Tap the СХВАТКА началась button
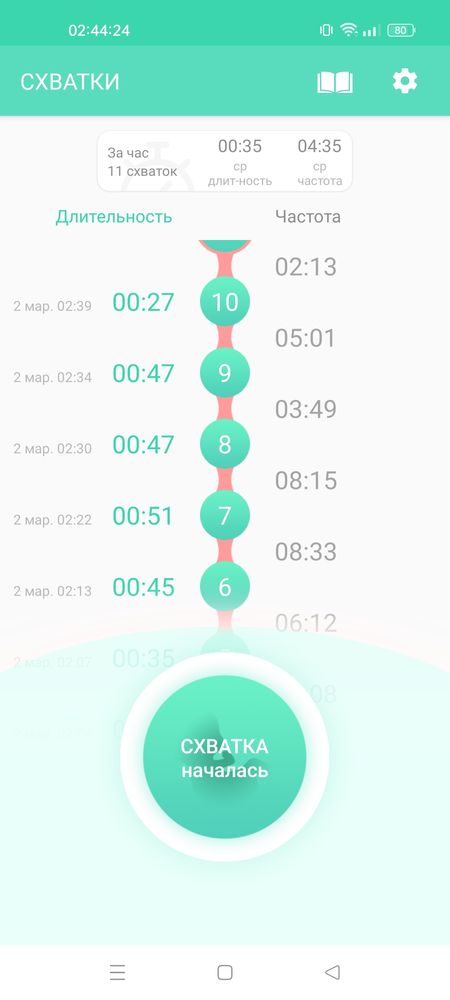The image size is (450, 1000). 225,757
